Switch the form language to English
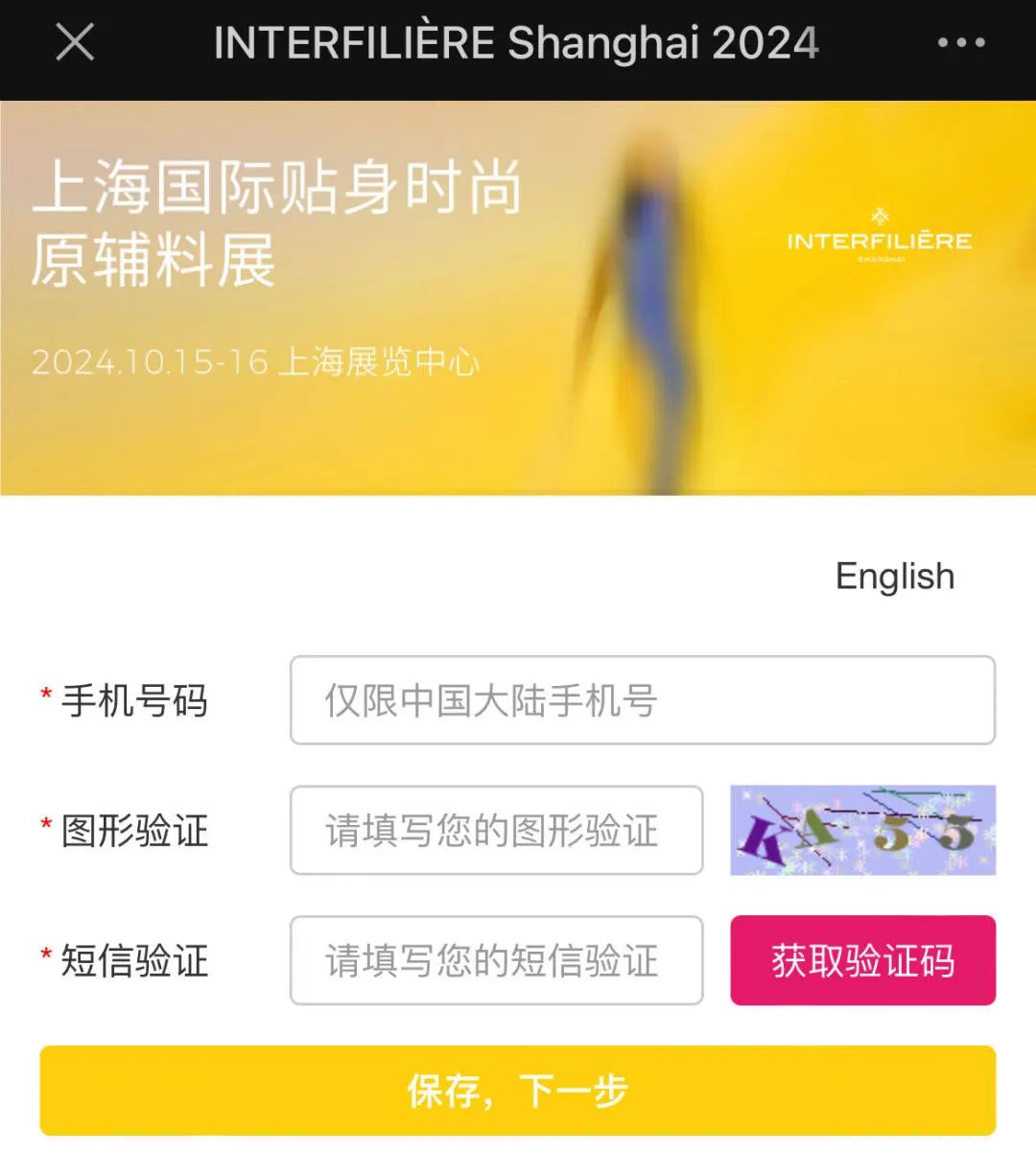Viewport: 1036px width, 1155px height. (895, 577)
